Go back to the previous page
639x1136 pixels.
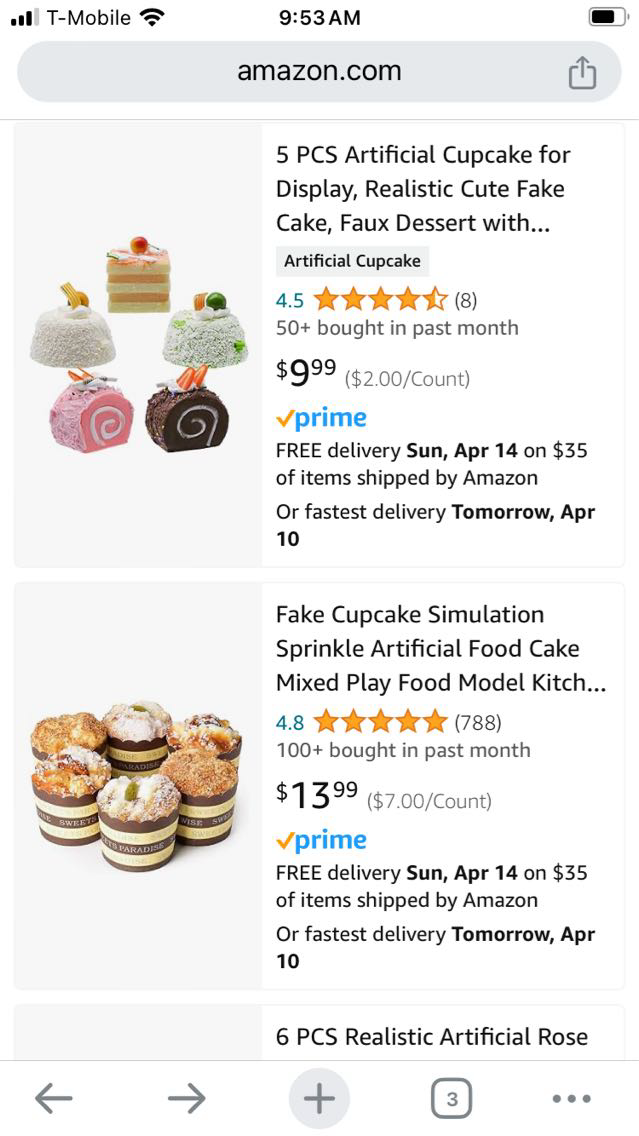[53, 1099]
